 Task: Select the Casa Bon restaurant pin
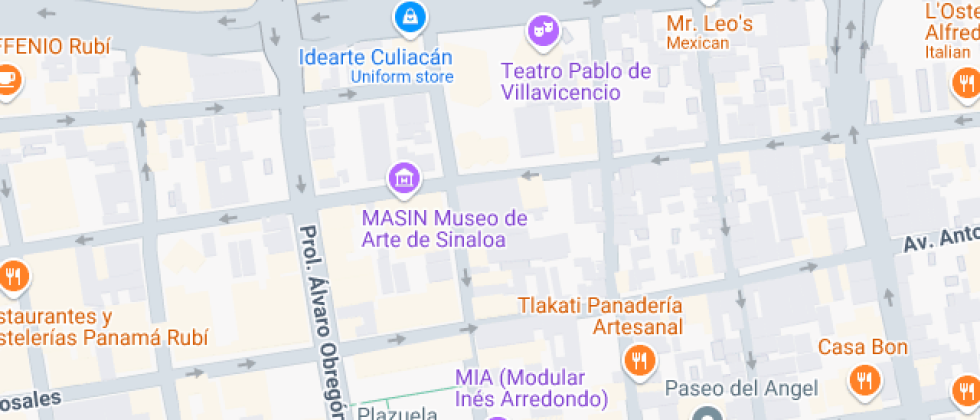[863, 379]
